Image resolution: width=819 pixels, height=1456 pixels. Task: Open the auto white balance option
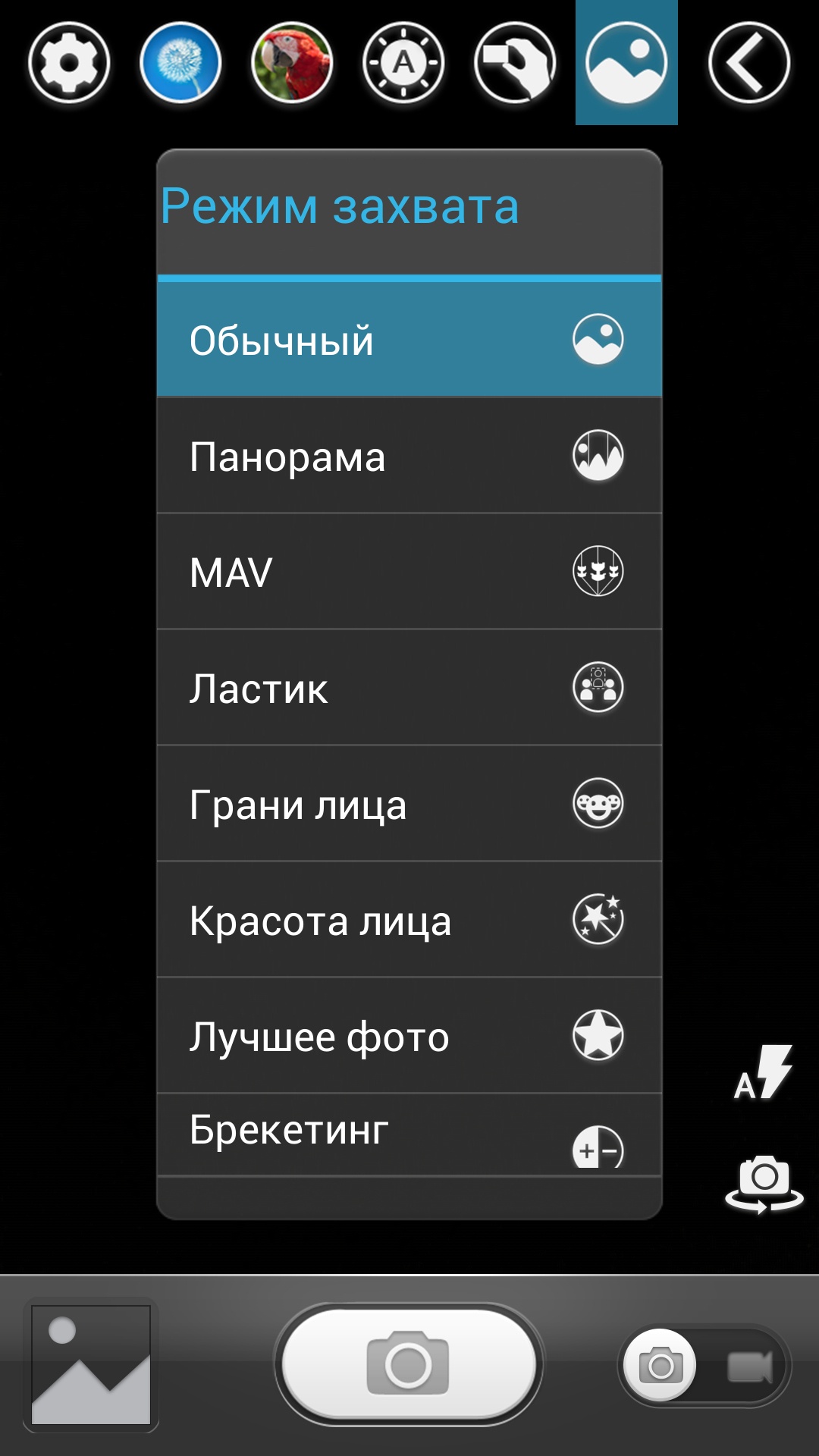[403, 62]
